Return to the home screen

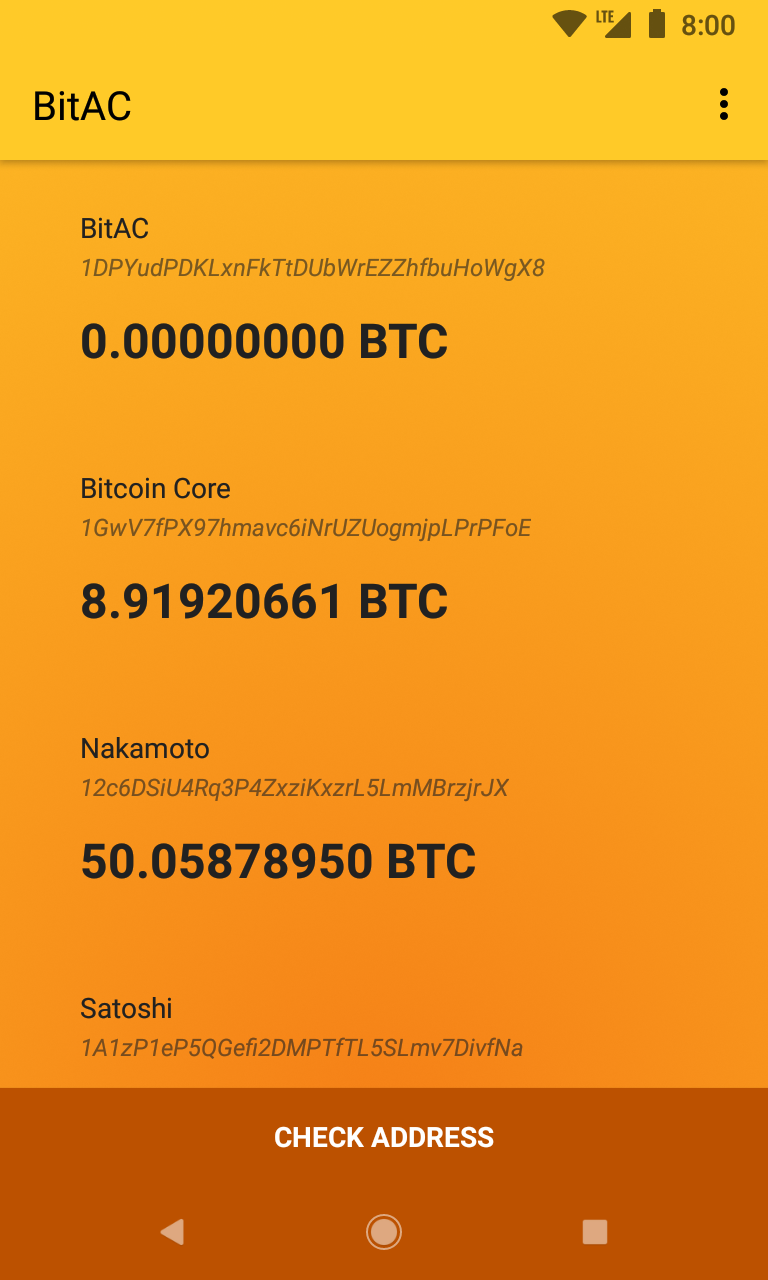(384, 1232)
